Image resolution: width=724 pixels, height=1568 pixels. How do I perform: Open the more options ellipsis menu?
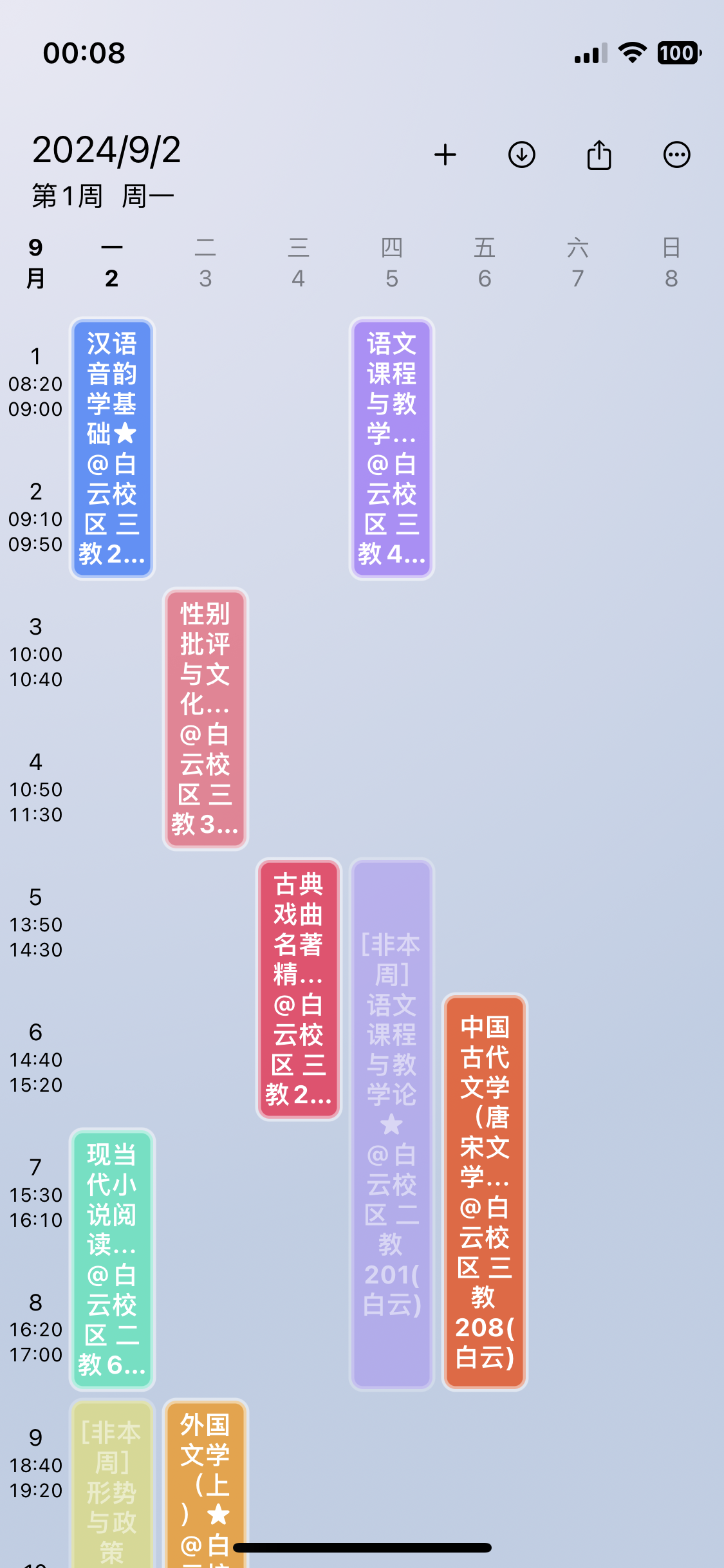[676, 155]
